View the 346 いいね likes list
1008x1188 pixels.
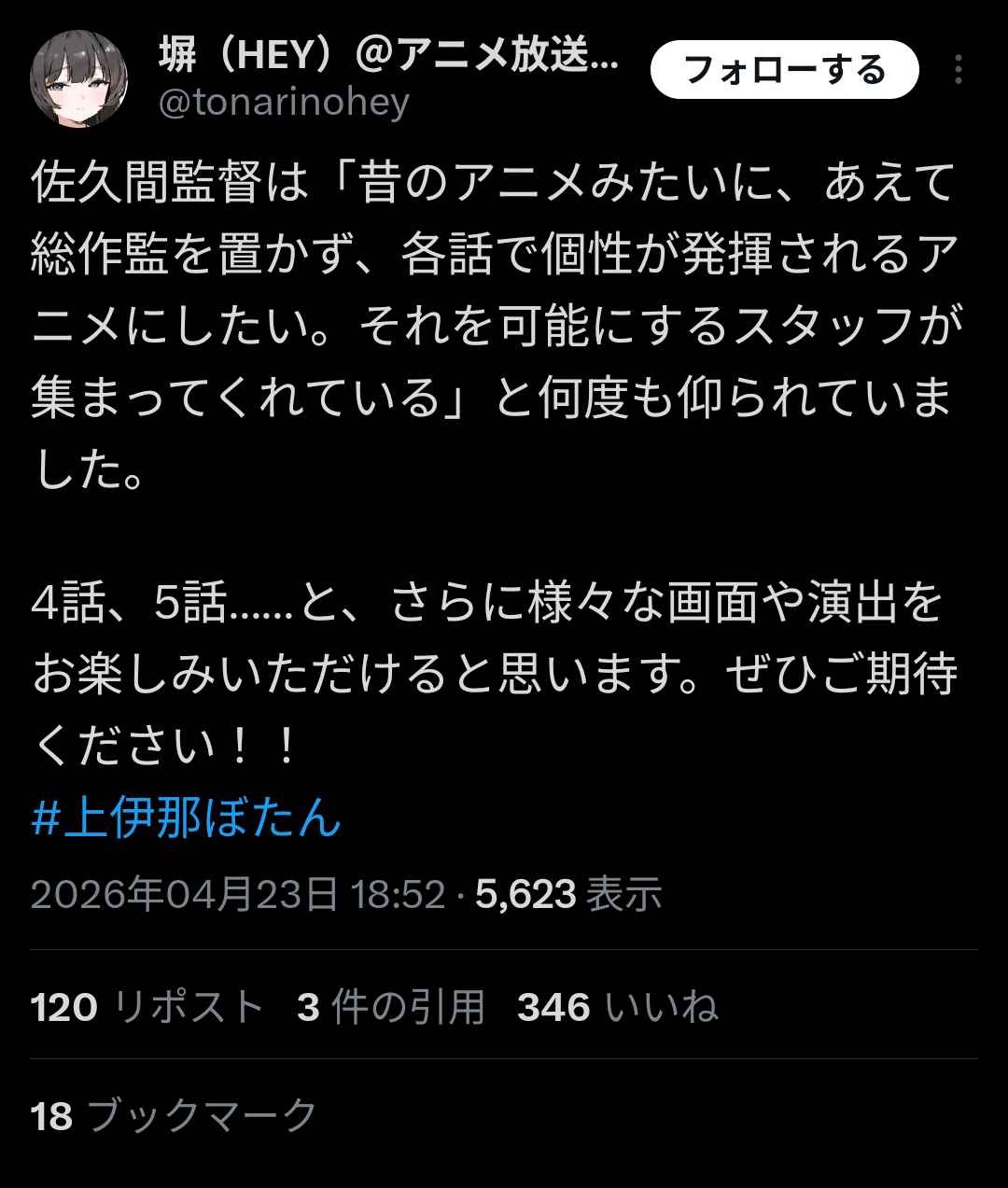(x=617, y=1007)
